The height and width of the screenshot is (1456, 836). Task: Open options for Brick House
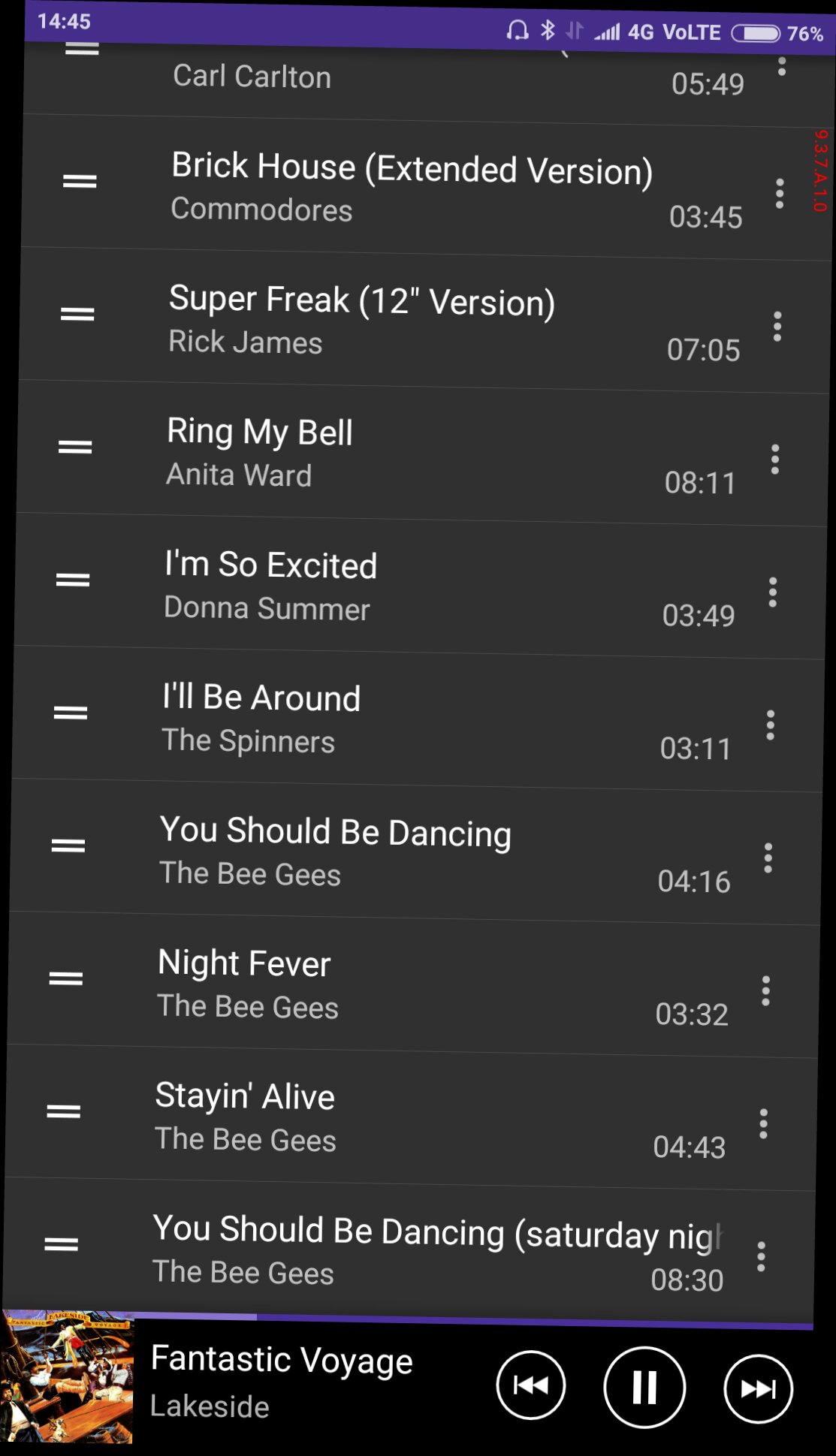pyautogui.click(x=780, y=194)
